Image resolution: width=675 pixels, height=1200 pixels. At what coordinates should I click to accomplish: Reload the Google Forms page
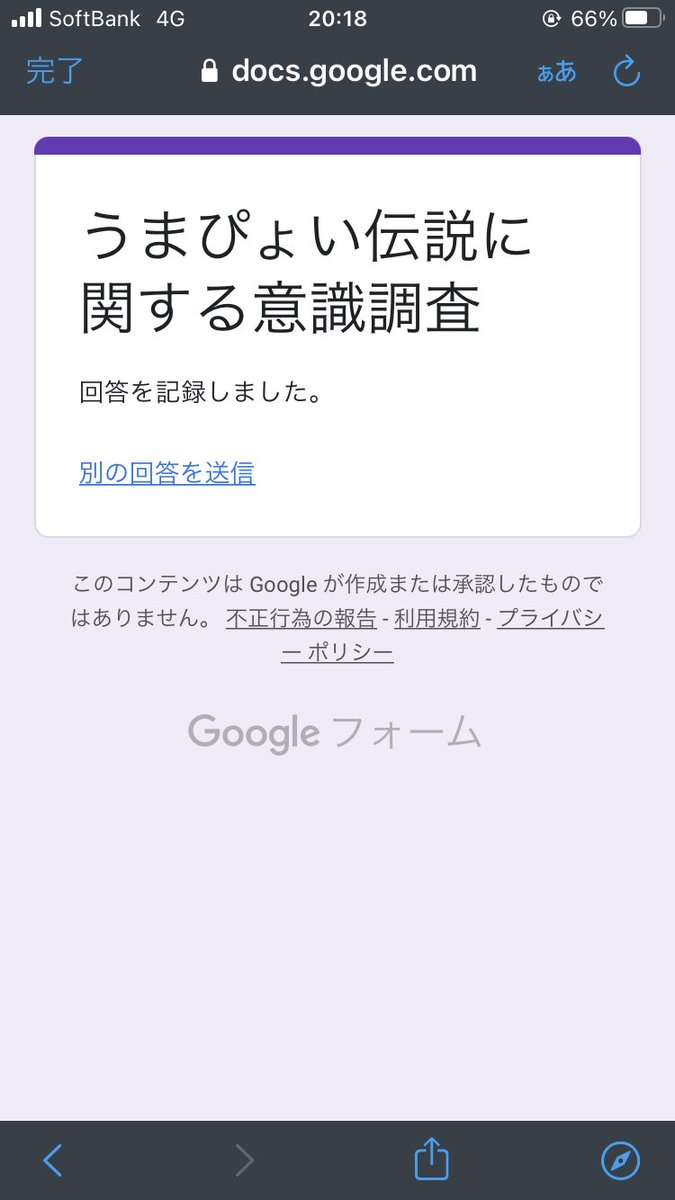(626, 72)
